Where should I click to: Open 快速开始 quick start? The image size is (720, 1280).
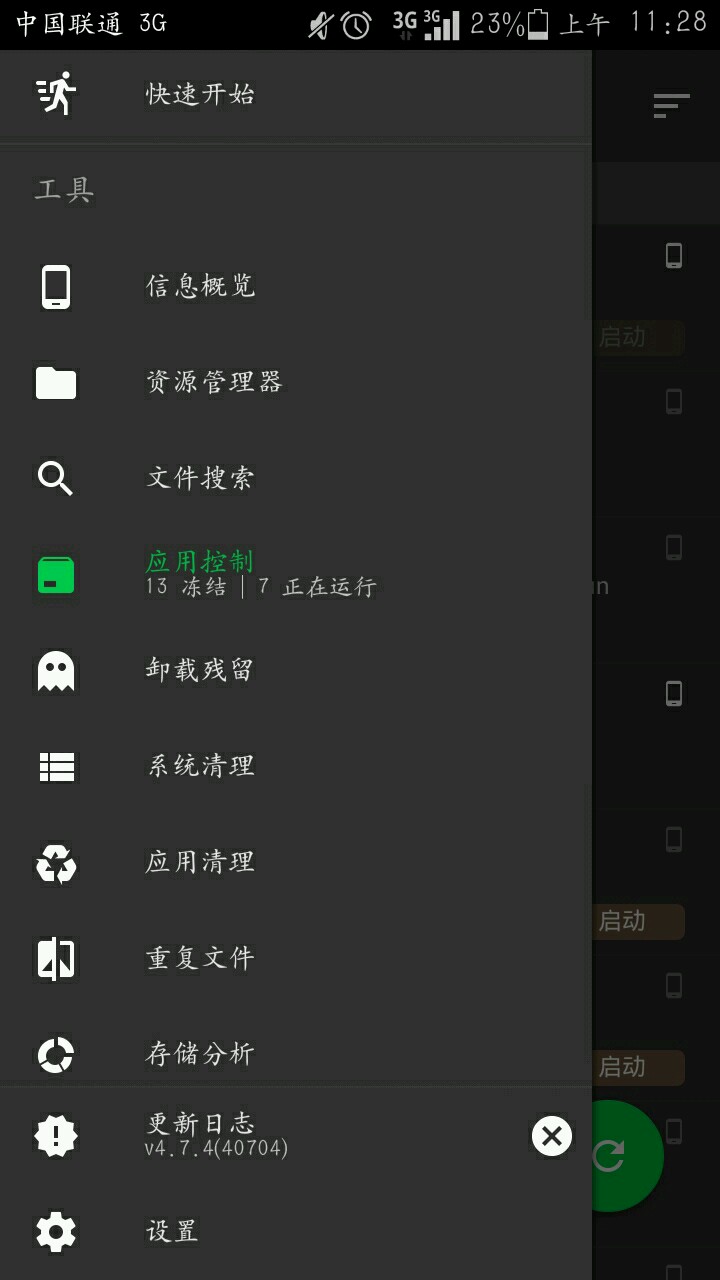[x=296, y=94]
